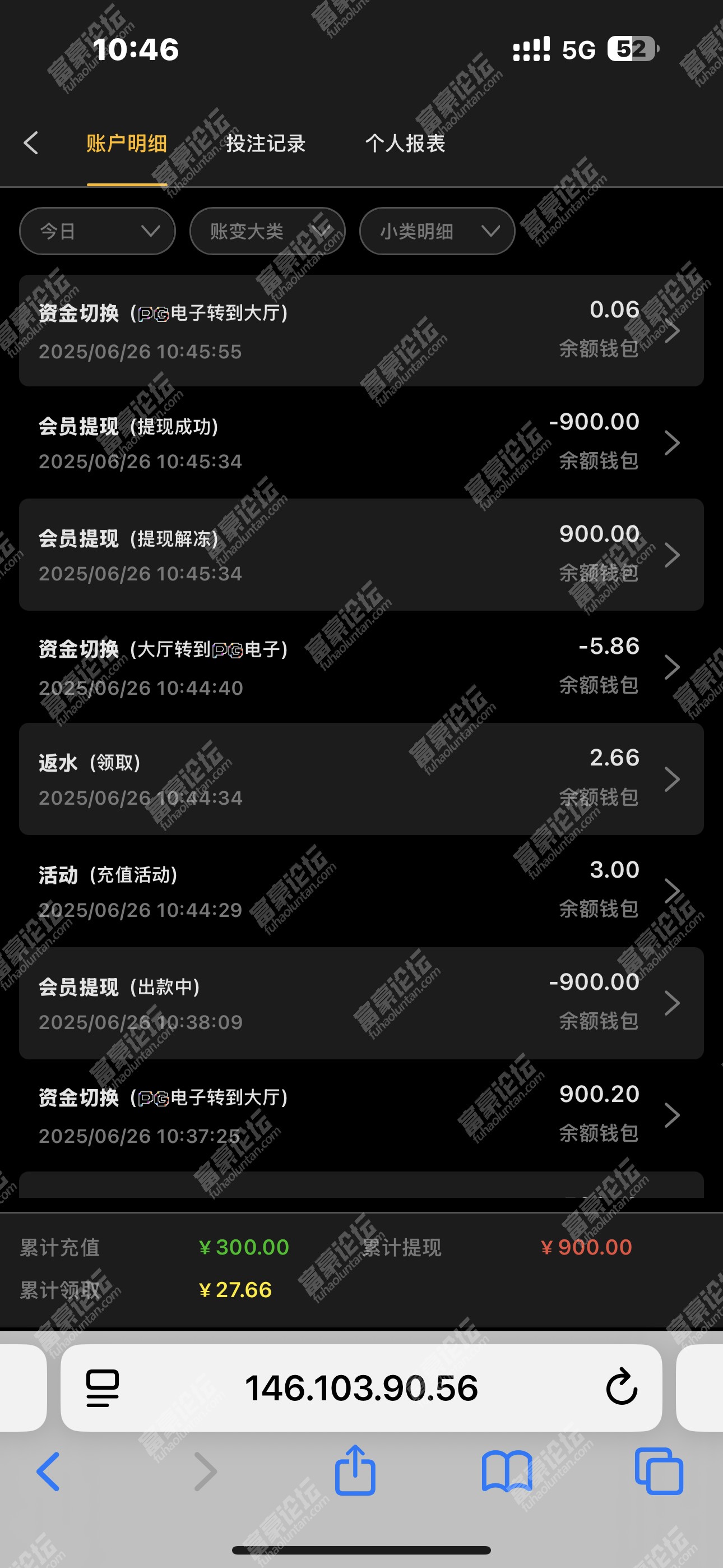Tap the address bar showing 146.103.90.56
This screenshot has height=1568, width=723.
[361, 1389]
